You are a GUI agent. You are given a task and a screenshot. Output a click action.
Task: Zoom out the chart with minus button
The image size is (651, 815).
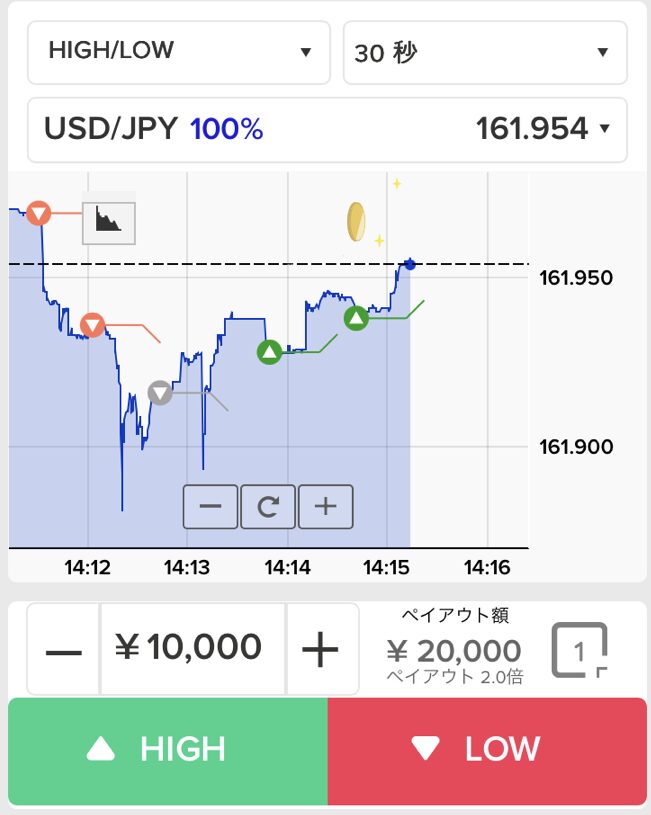211,507
